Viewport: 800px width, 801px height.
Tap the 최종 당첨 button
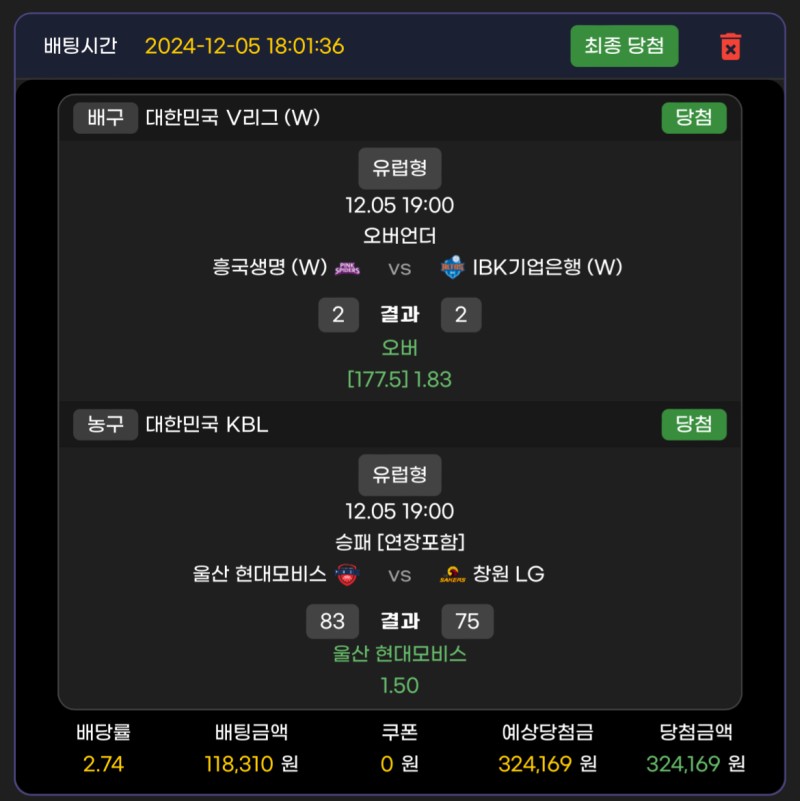coord(624,46)
